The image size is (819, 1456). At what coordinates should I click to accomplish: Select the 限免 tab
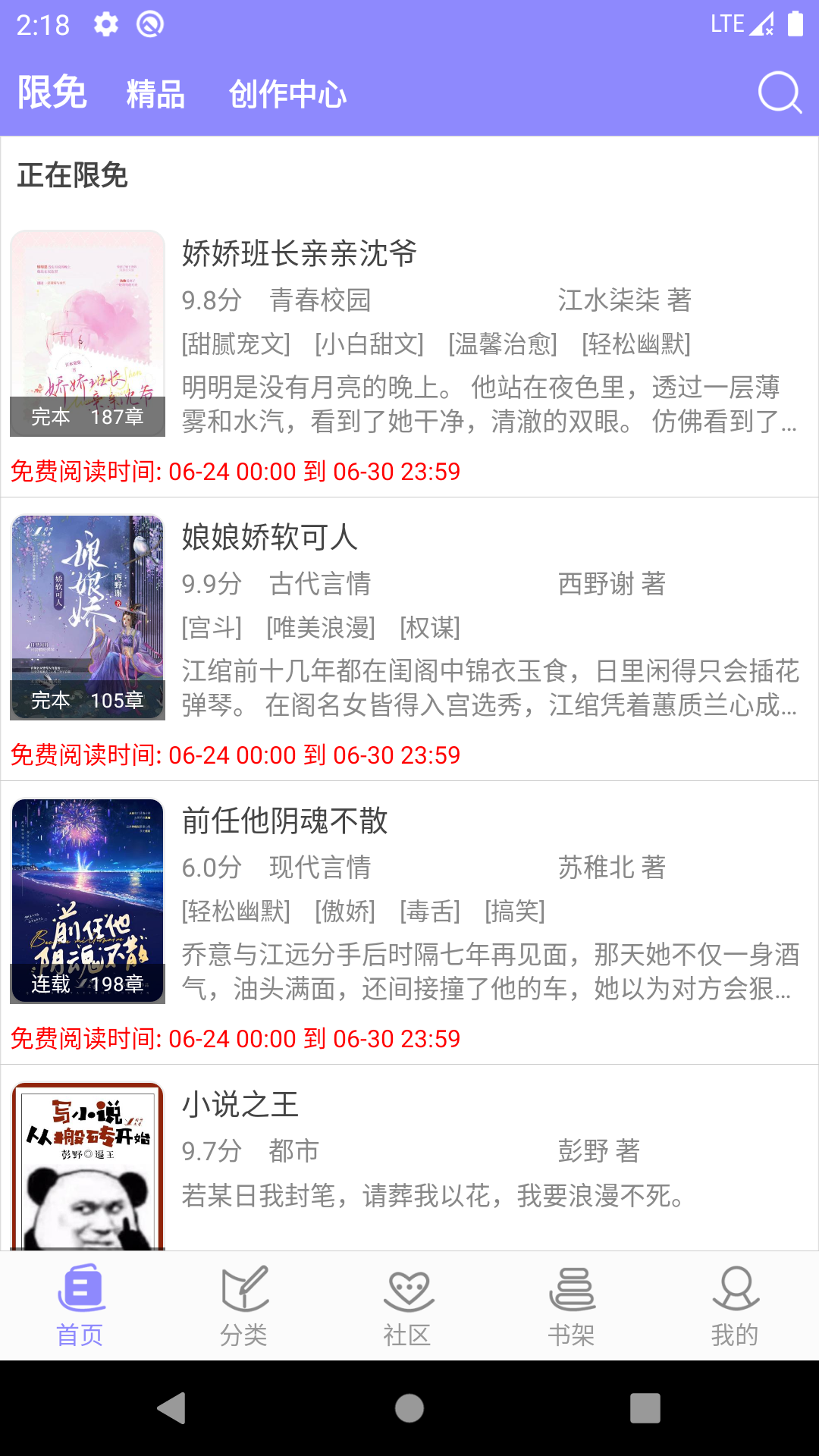point(52,93)
